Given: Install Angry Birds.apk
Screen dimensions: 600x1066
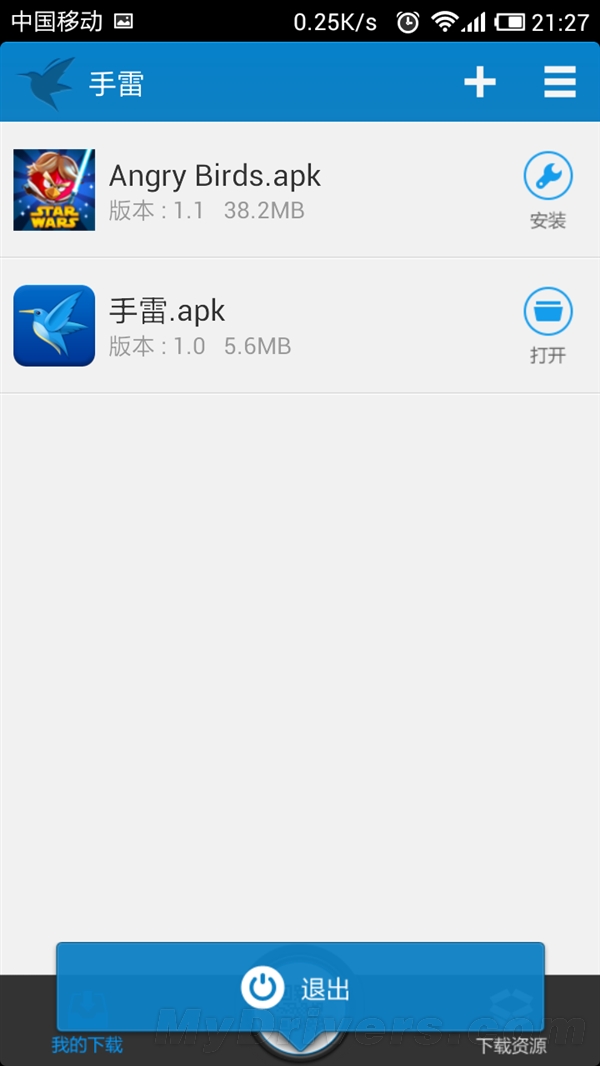Looking at the screenshot, I should coord(548,190).
